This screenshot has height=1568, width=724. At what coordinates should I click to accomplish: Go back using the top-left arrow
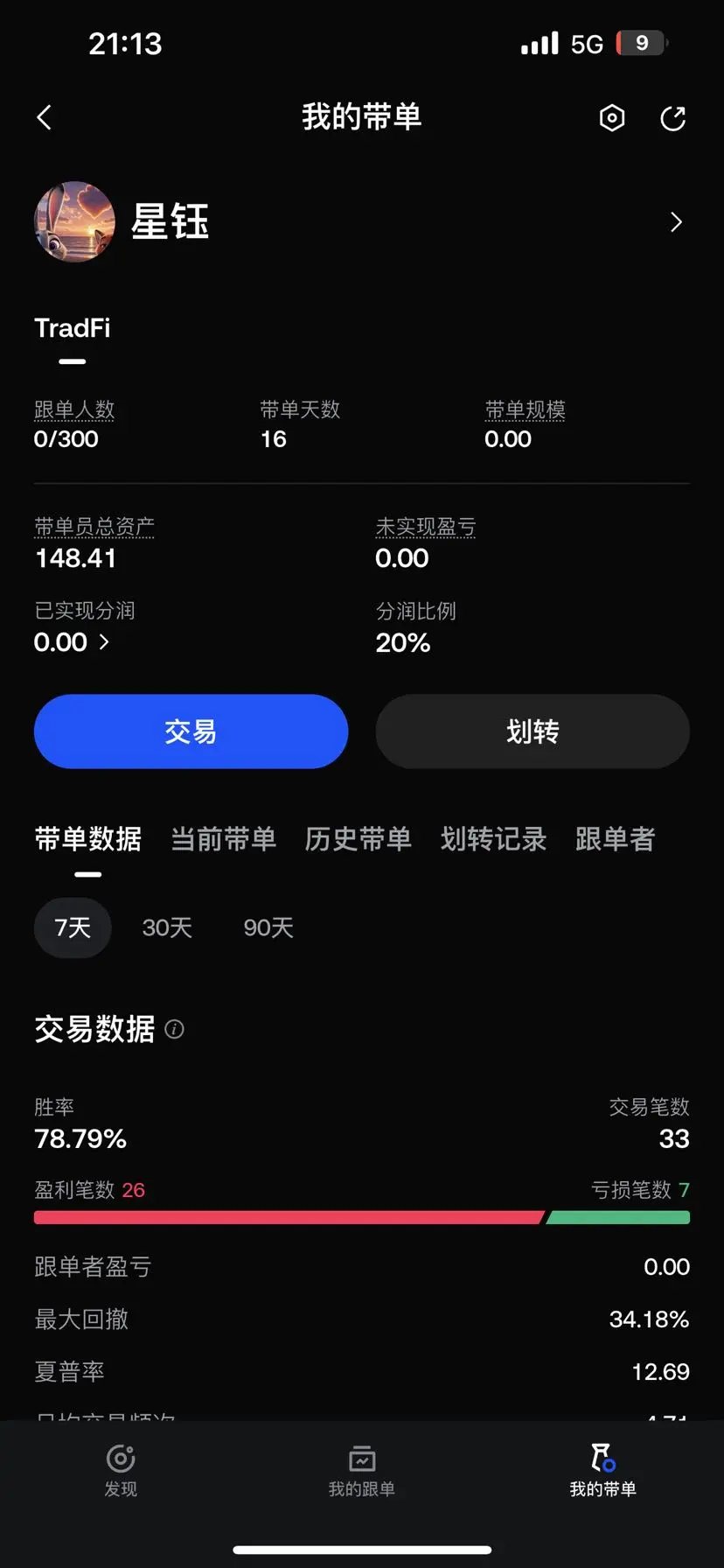point(45,117)
